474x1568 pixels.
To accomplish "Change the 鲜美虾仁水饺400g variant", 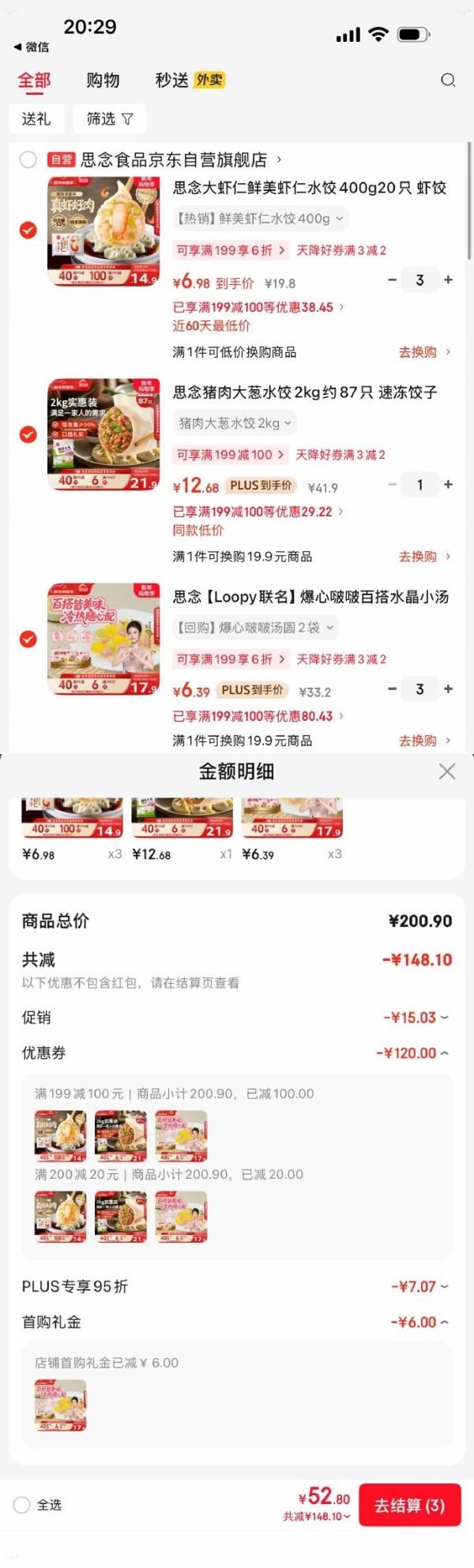I will [x=261, y=219].
